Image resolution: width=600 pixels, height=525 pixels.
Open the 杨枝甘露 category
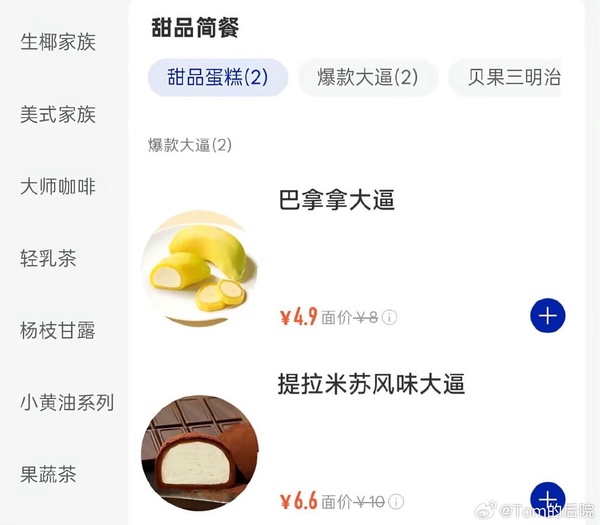pyautogui.click(x=58, y=330)
